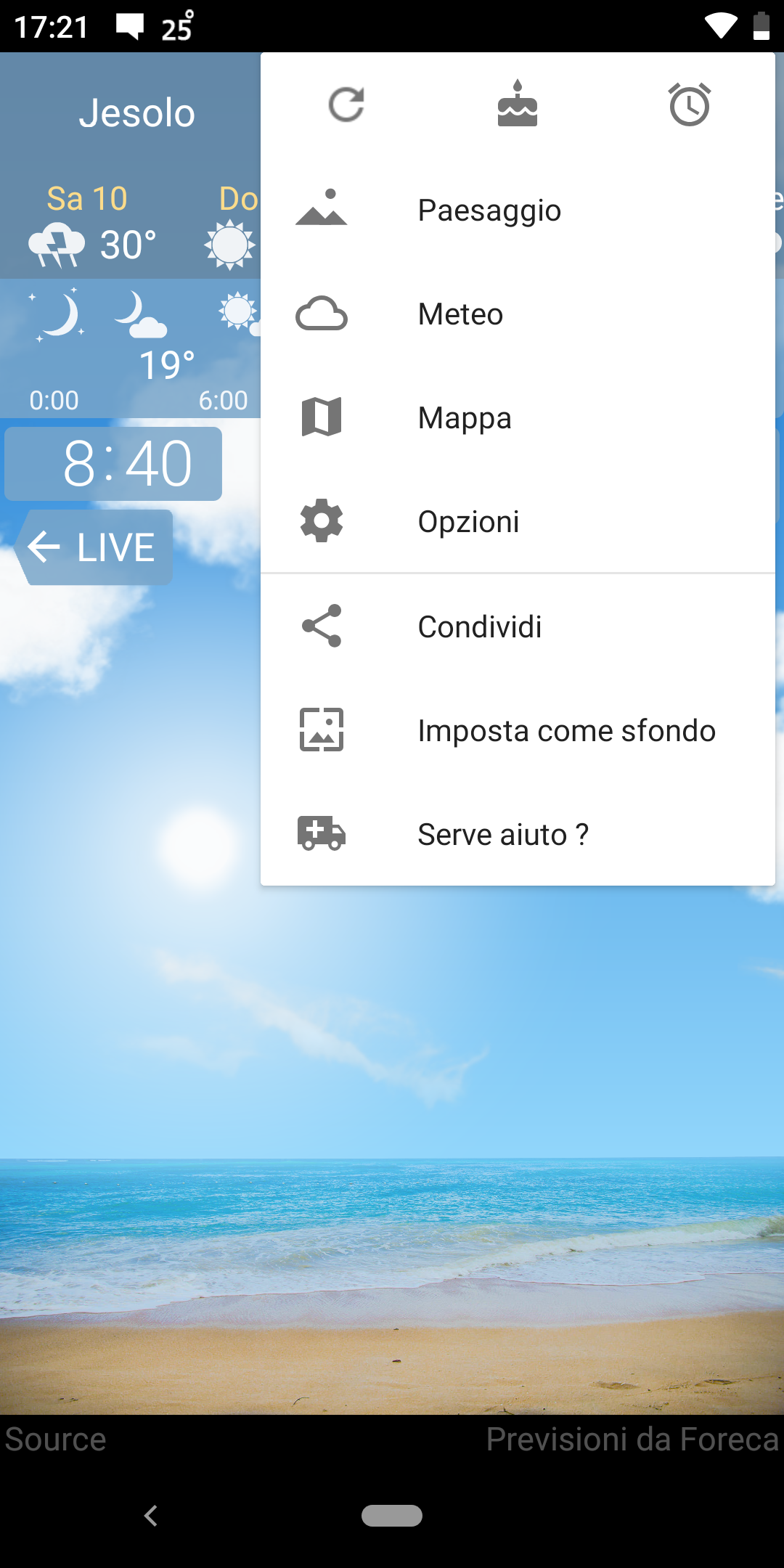Open Mappa from the menu
784x1568 pixels.
(518, 418)
